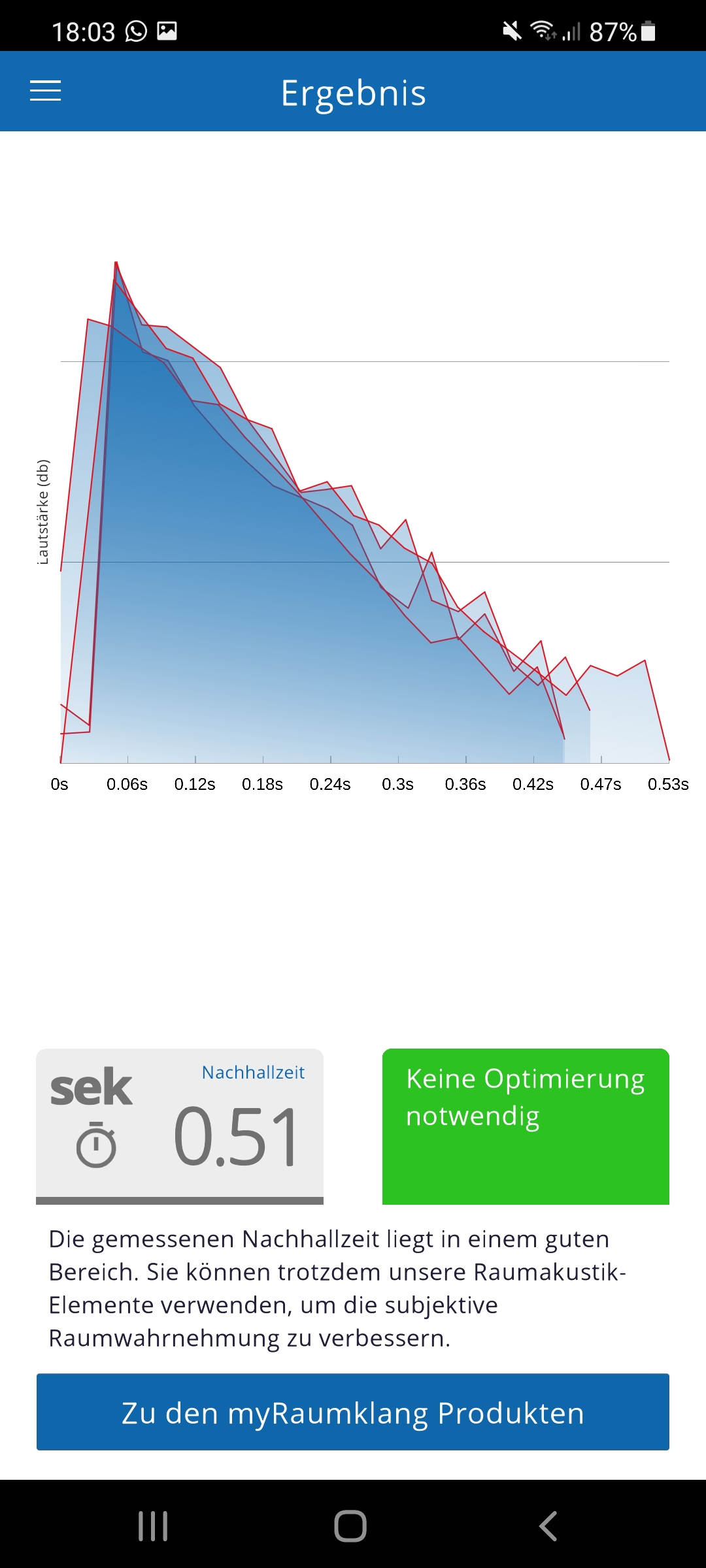Go back using the system back button
Image resolution: width=706 pixels, height=1568 pixels.
point(548,1526)
